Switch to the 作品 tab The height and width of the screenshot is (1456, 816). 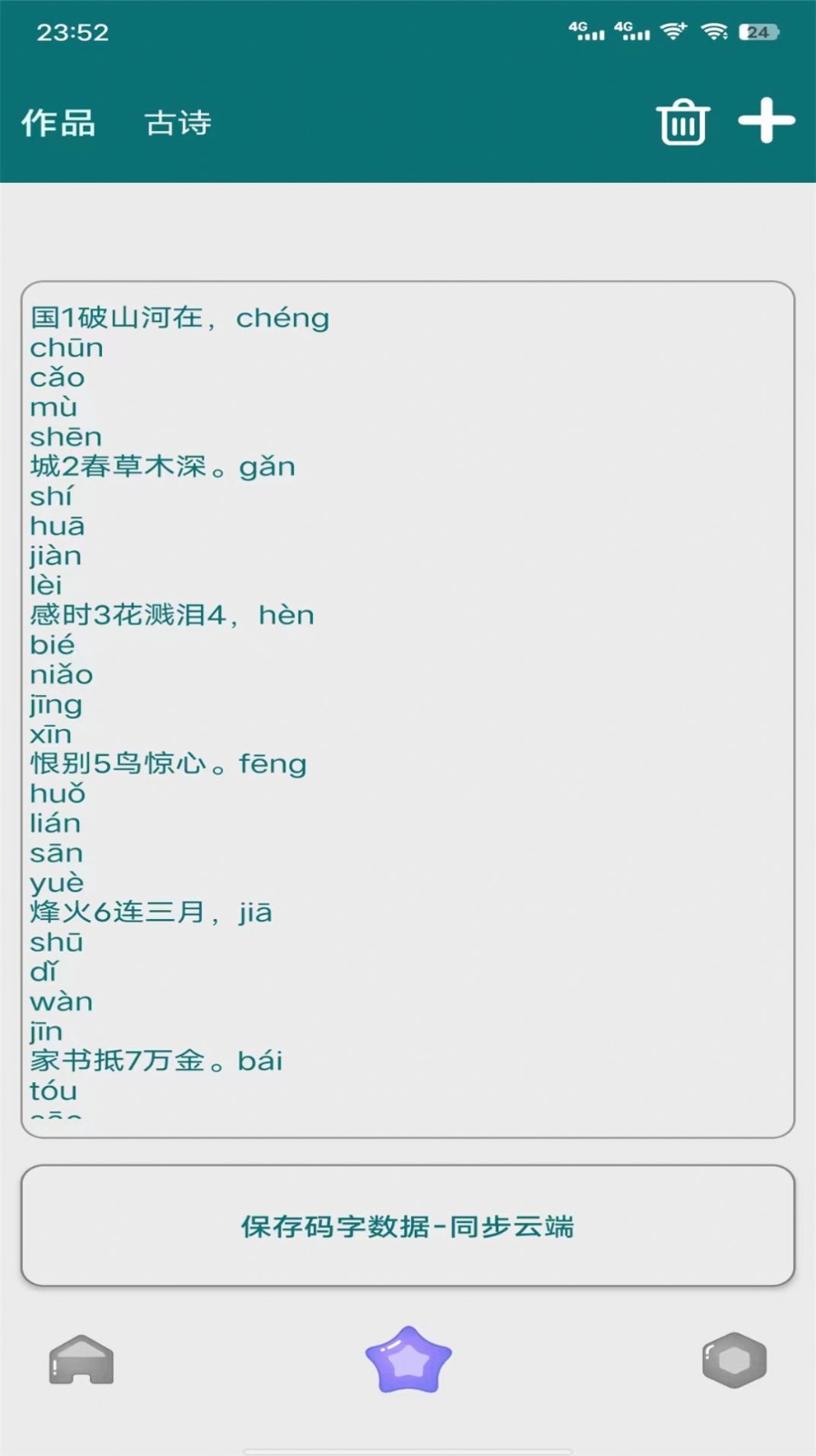coord(58,123)
